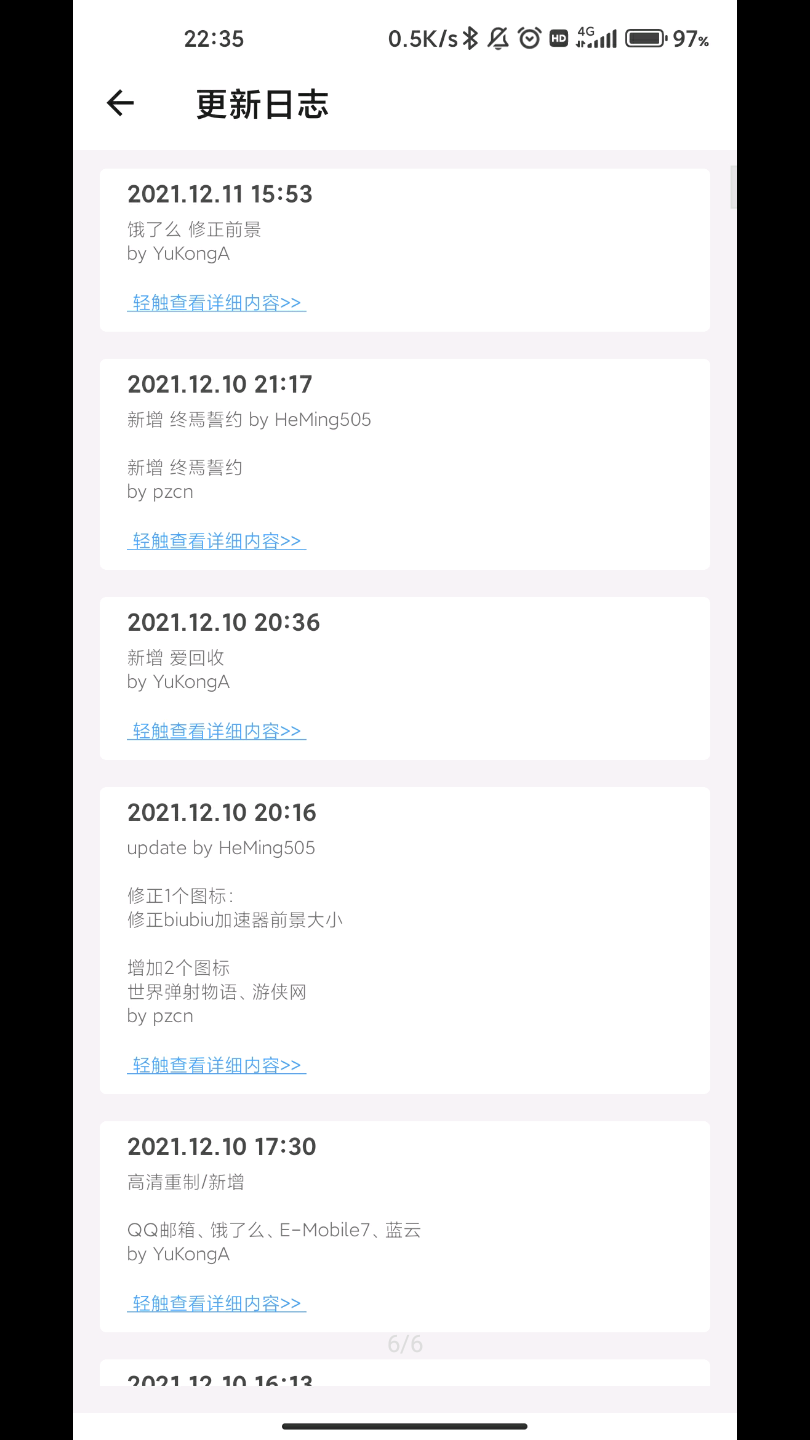
Task: Tap the 6/6 page indicator
Action: click(x=404, y=1344)
